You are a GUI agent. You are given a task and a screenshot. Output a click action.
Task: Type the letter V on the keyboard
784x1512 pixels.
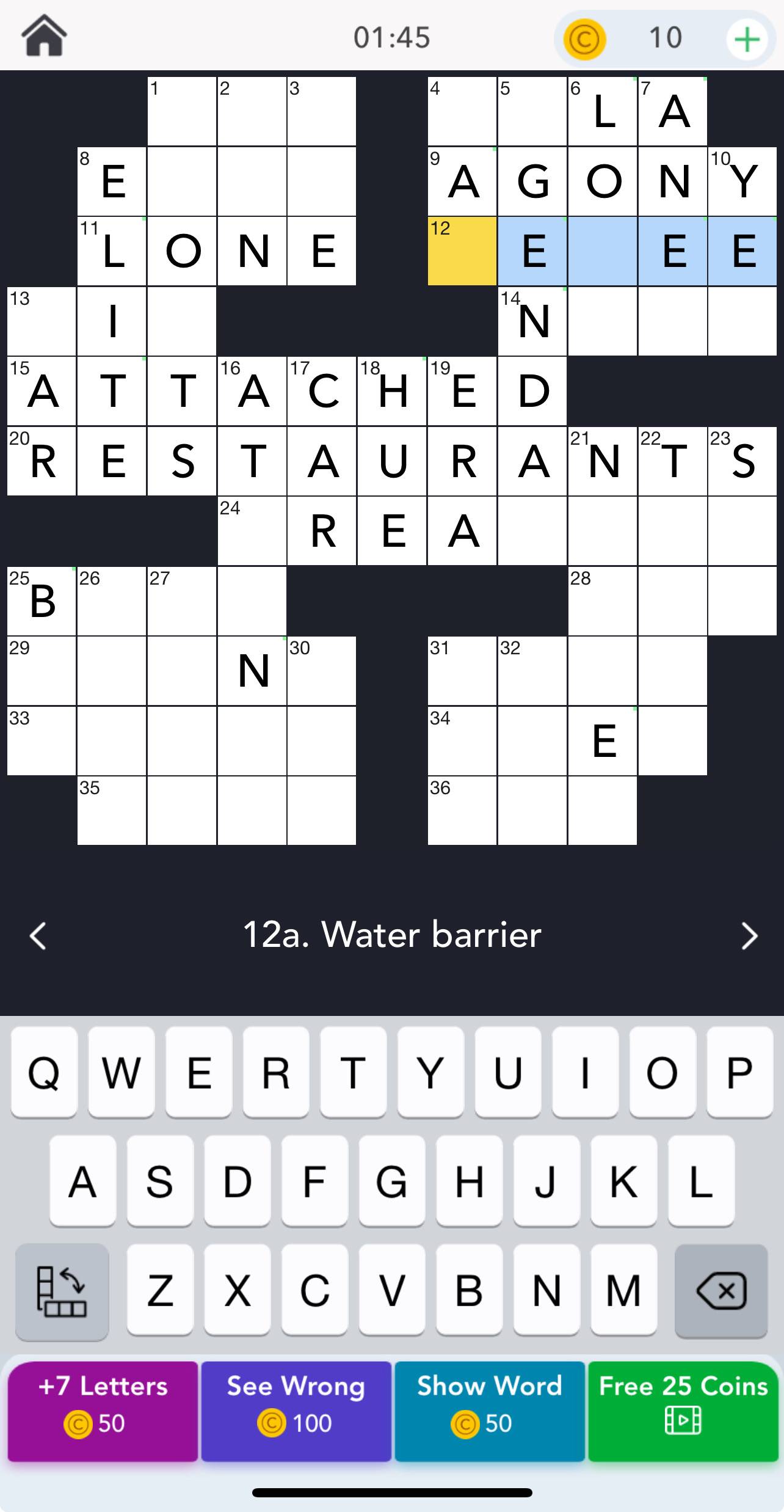click(x=391, y=1290)
